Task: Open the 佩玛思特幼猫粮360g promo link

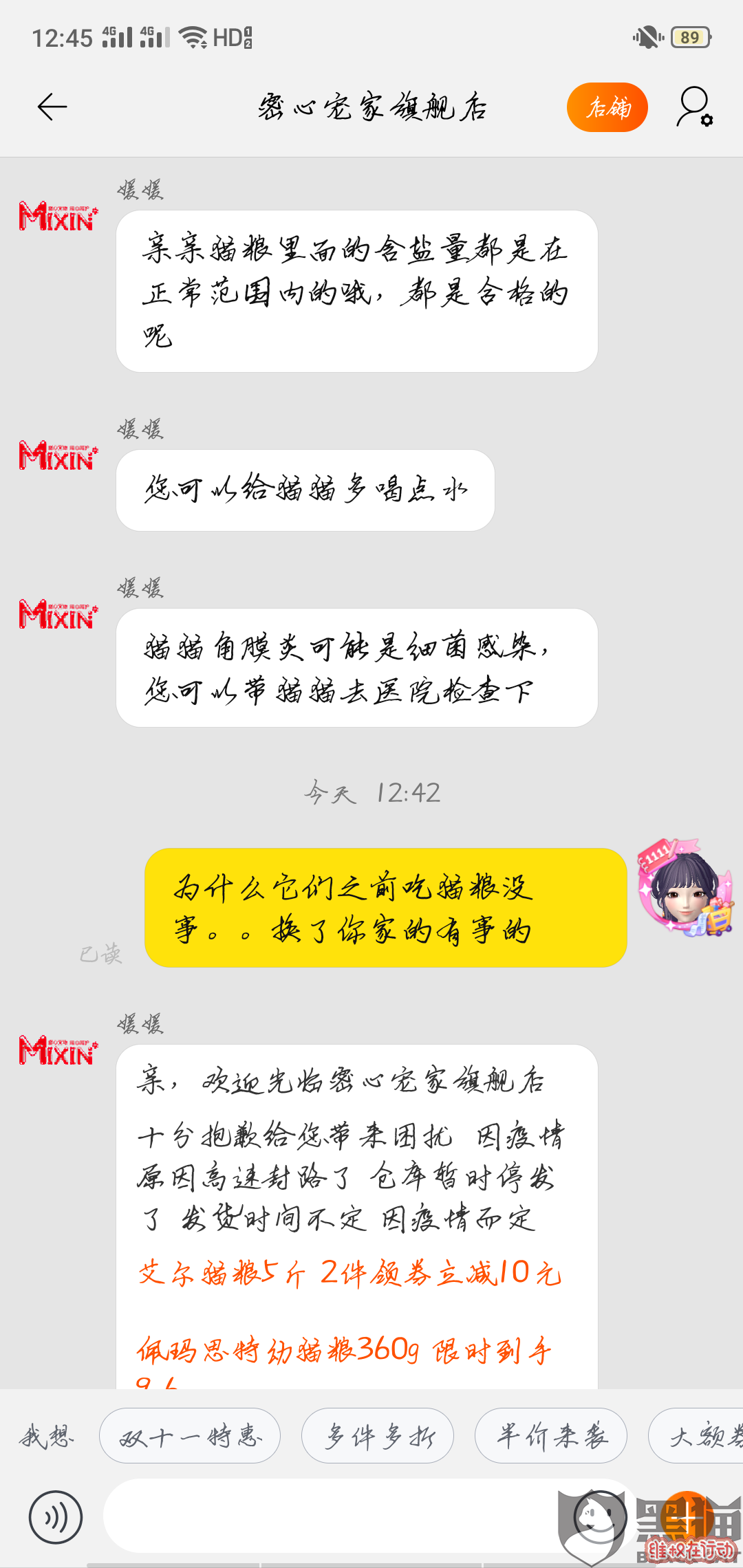Action: (x=344, y=1351)
